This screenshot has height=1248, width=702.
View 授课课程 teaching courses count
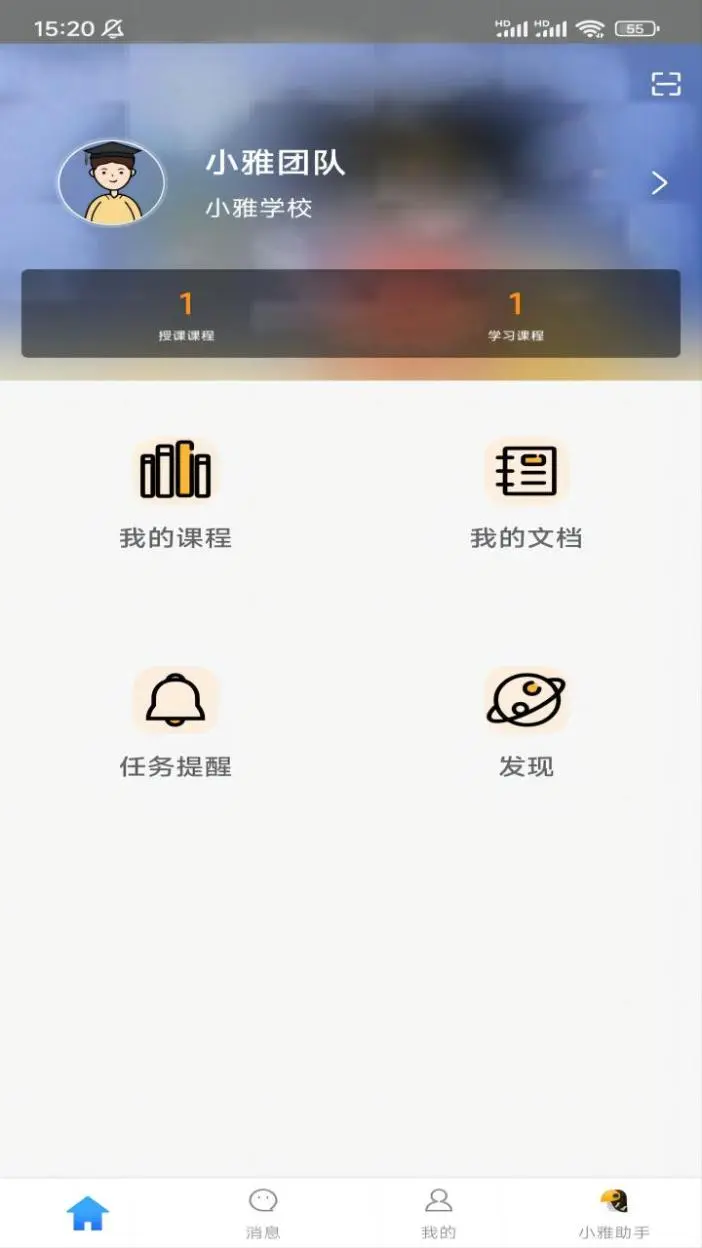tap(186, 314)
